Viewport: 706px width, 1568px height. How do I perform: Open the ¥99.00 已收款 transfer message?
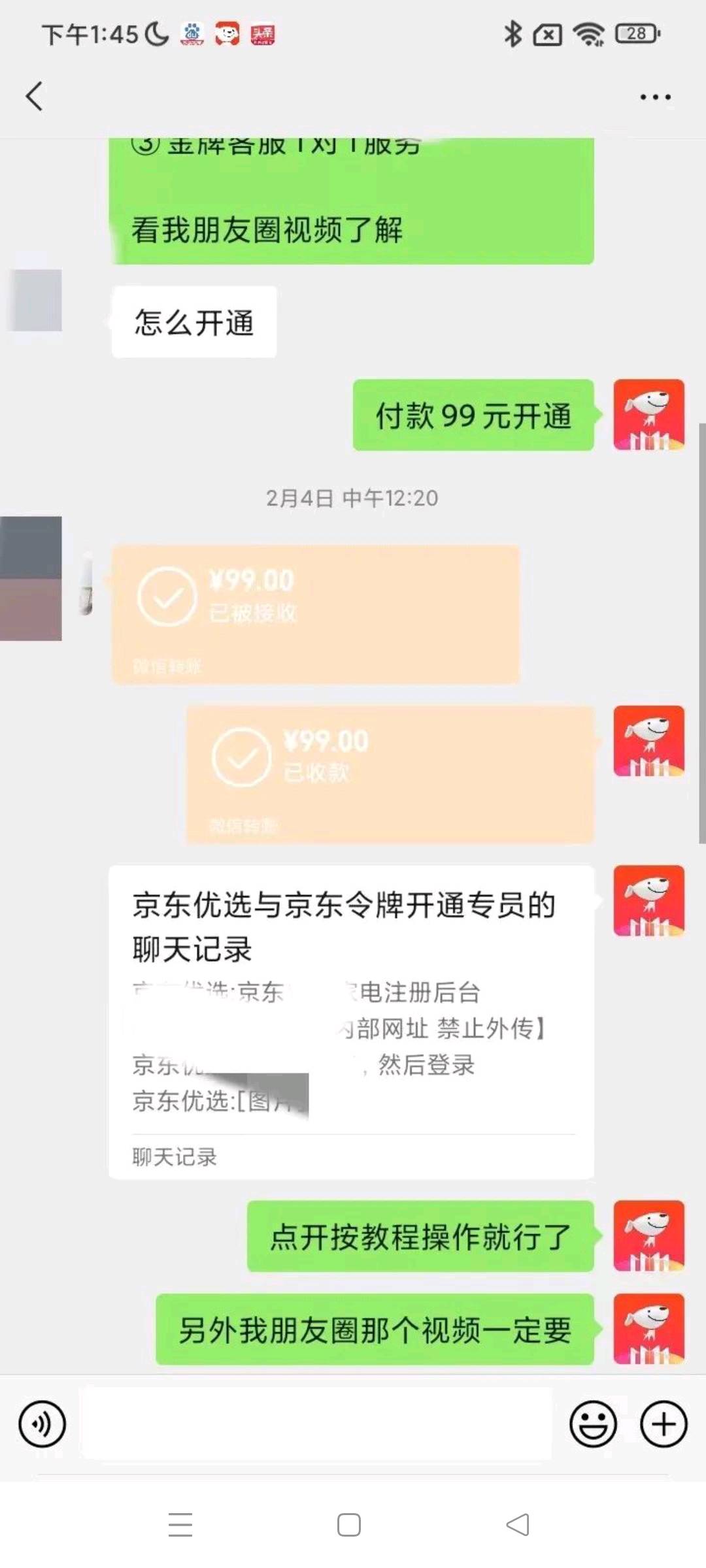[x=390, y=774]
